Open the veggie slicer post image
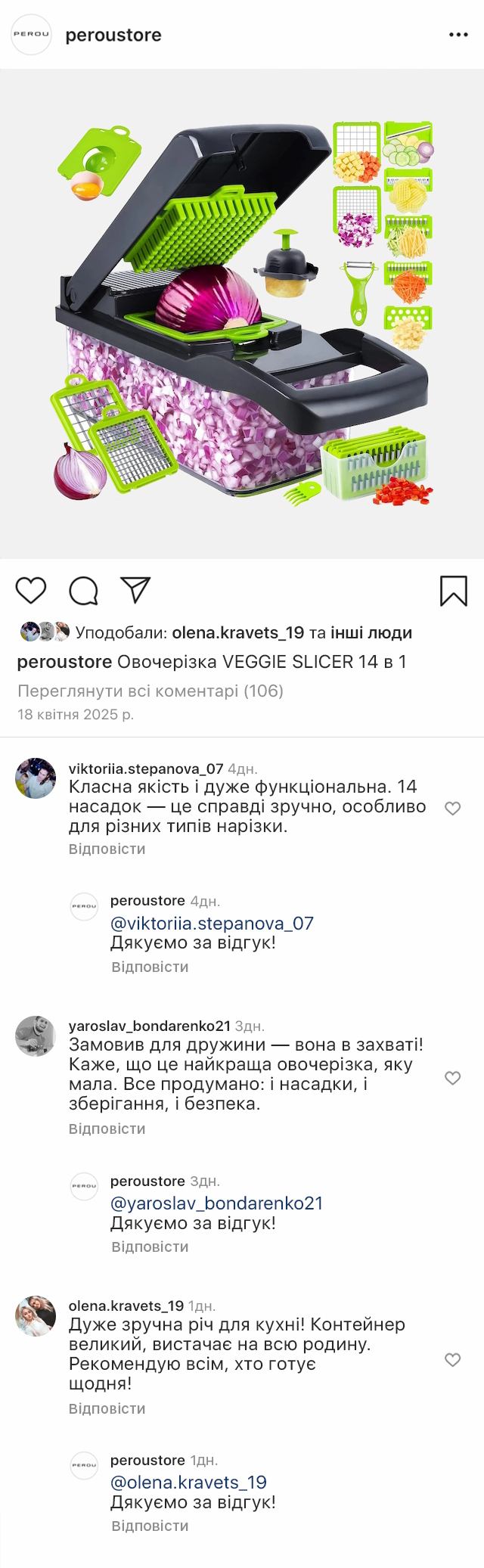Screen dimensions: 484x1568 click(x=242, y=314)
